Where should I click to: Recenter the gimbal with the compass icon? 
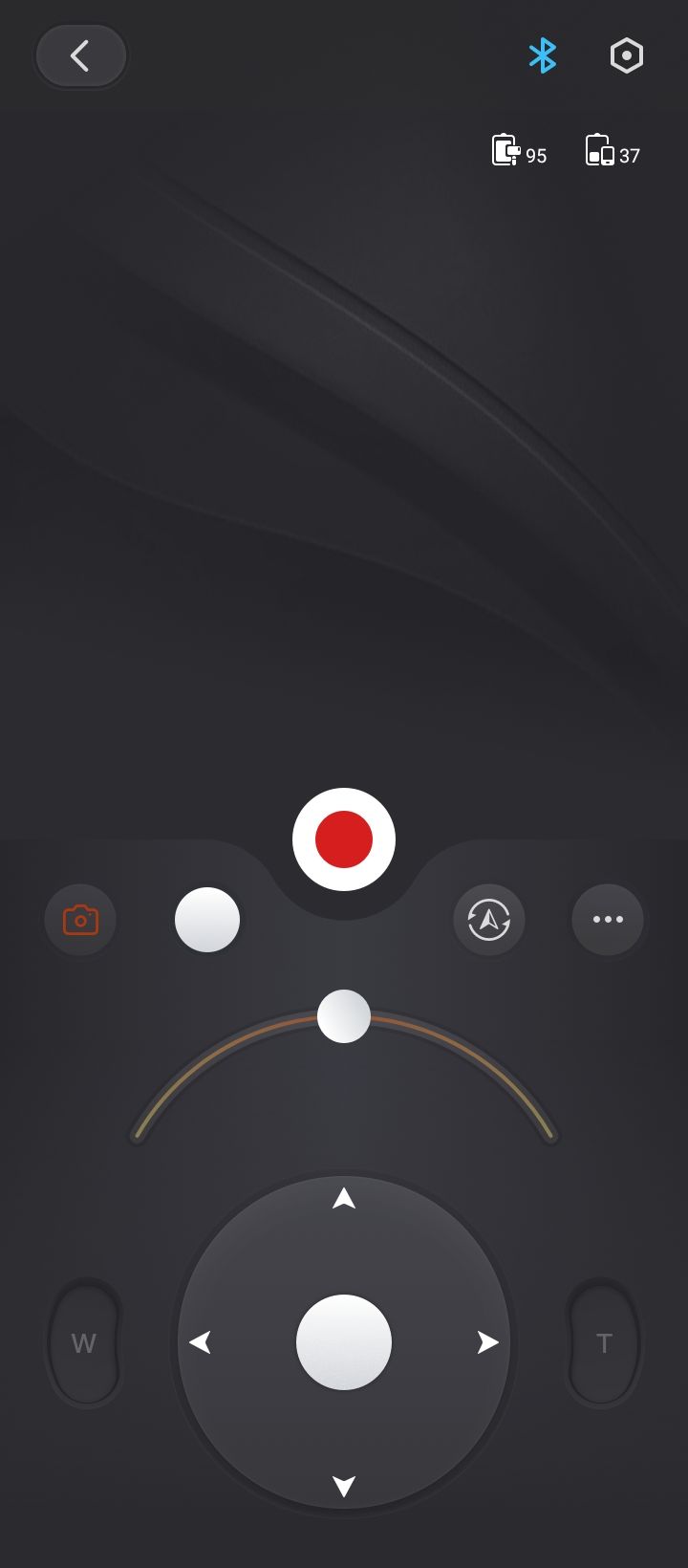(488, 920)
